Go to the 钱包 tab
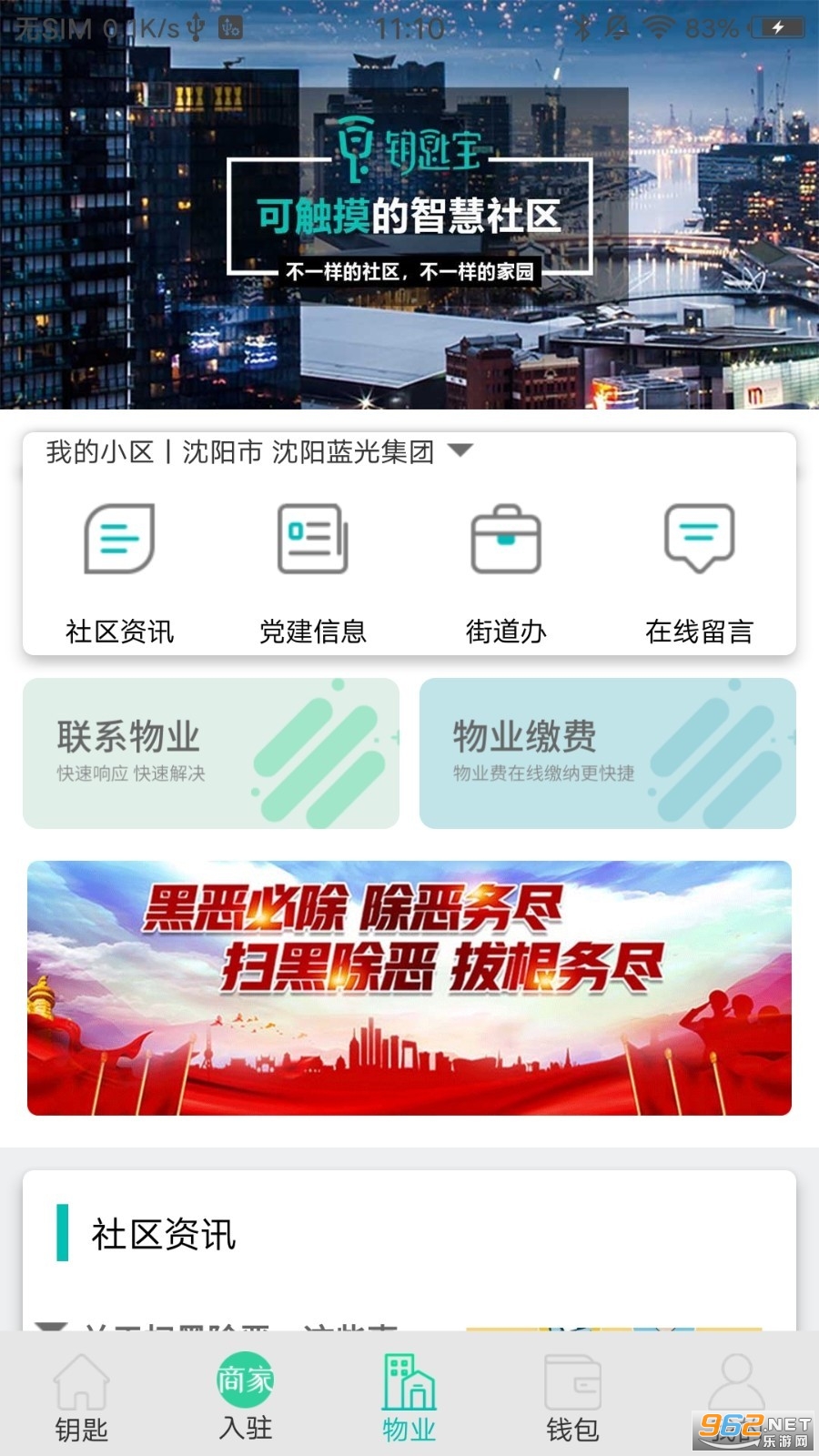819x1456 pixels. [573, 1398]
